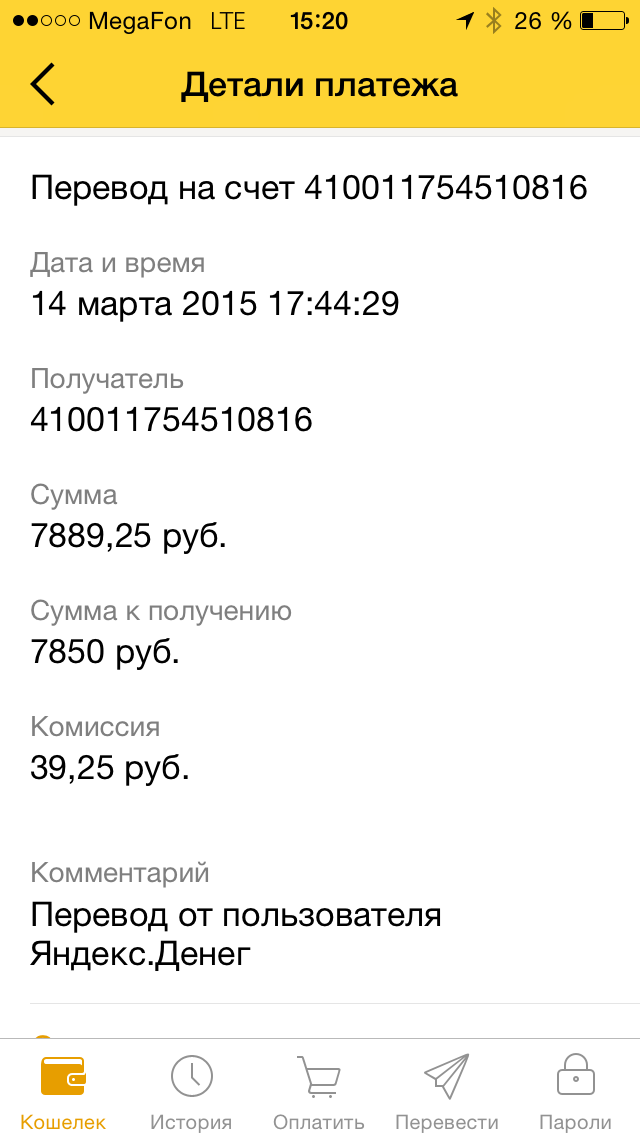Switch to the Перевести tab

(x=447, y=1090)
